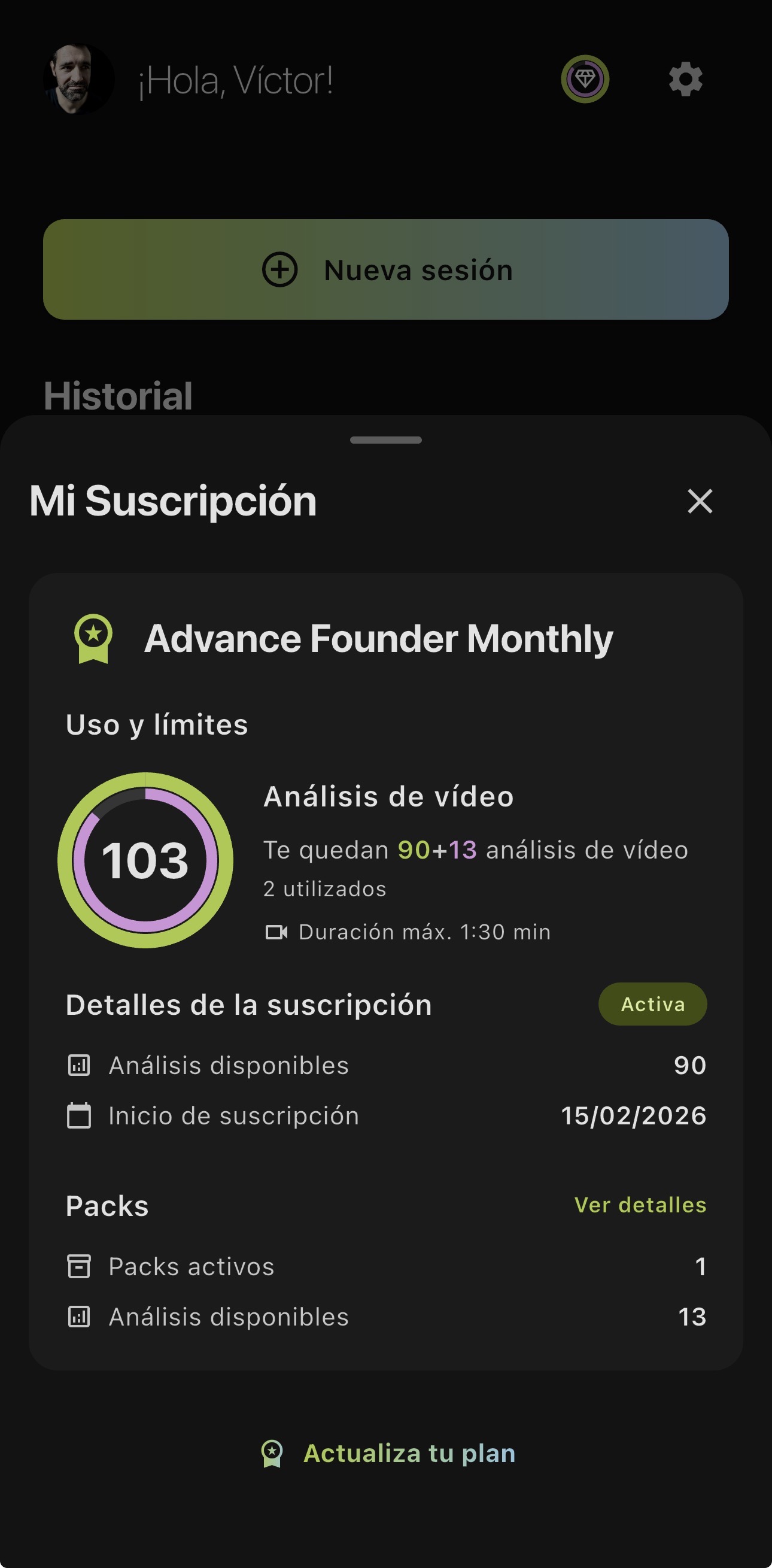772x1568 pixels.
Task: Start a Nueva sesión
Action: point(385,270)
